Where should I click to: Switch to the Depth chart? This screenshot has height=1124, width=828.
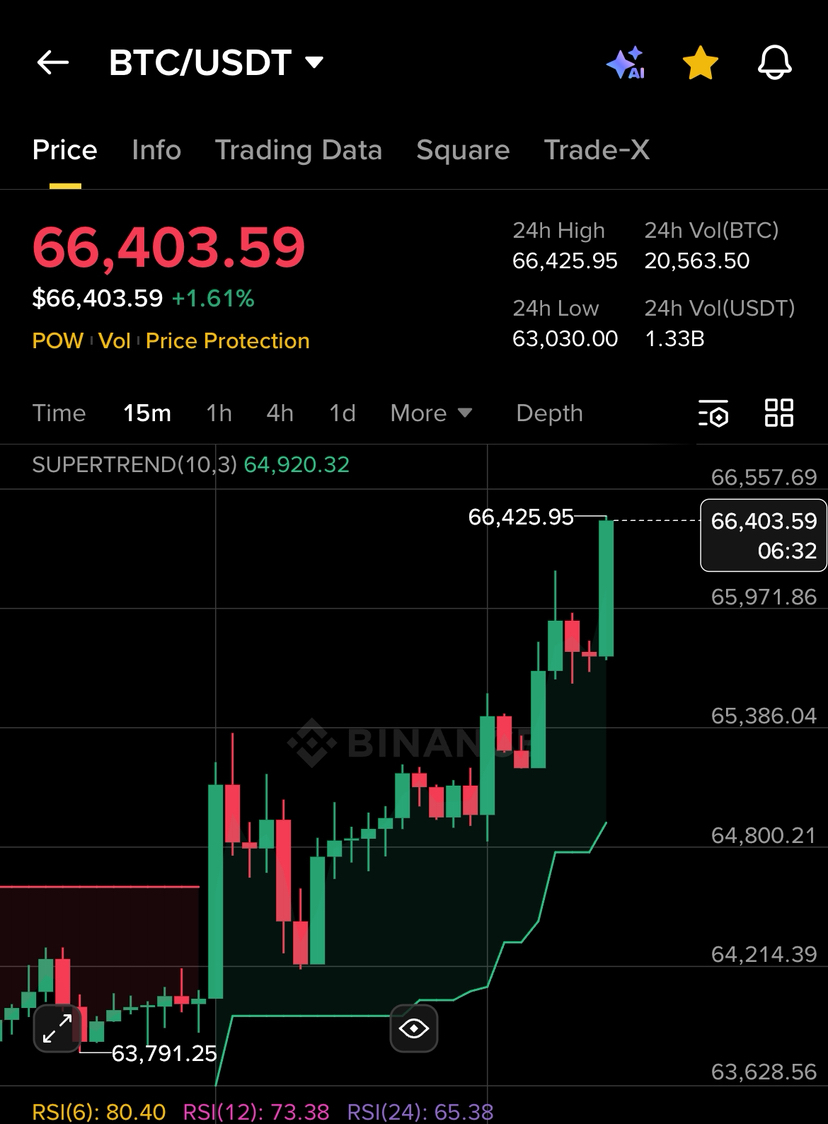(x=549, y=413)
